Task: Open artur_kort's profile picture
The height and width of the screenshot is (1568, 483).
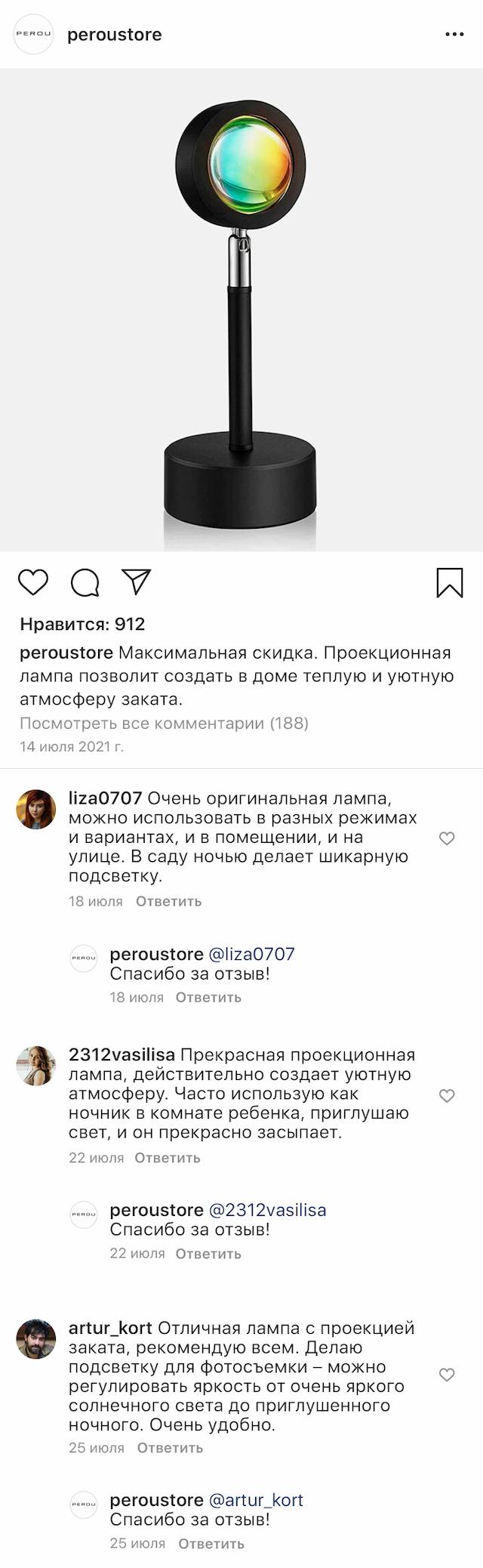Action: 36,1339
